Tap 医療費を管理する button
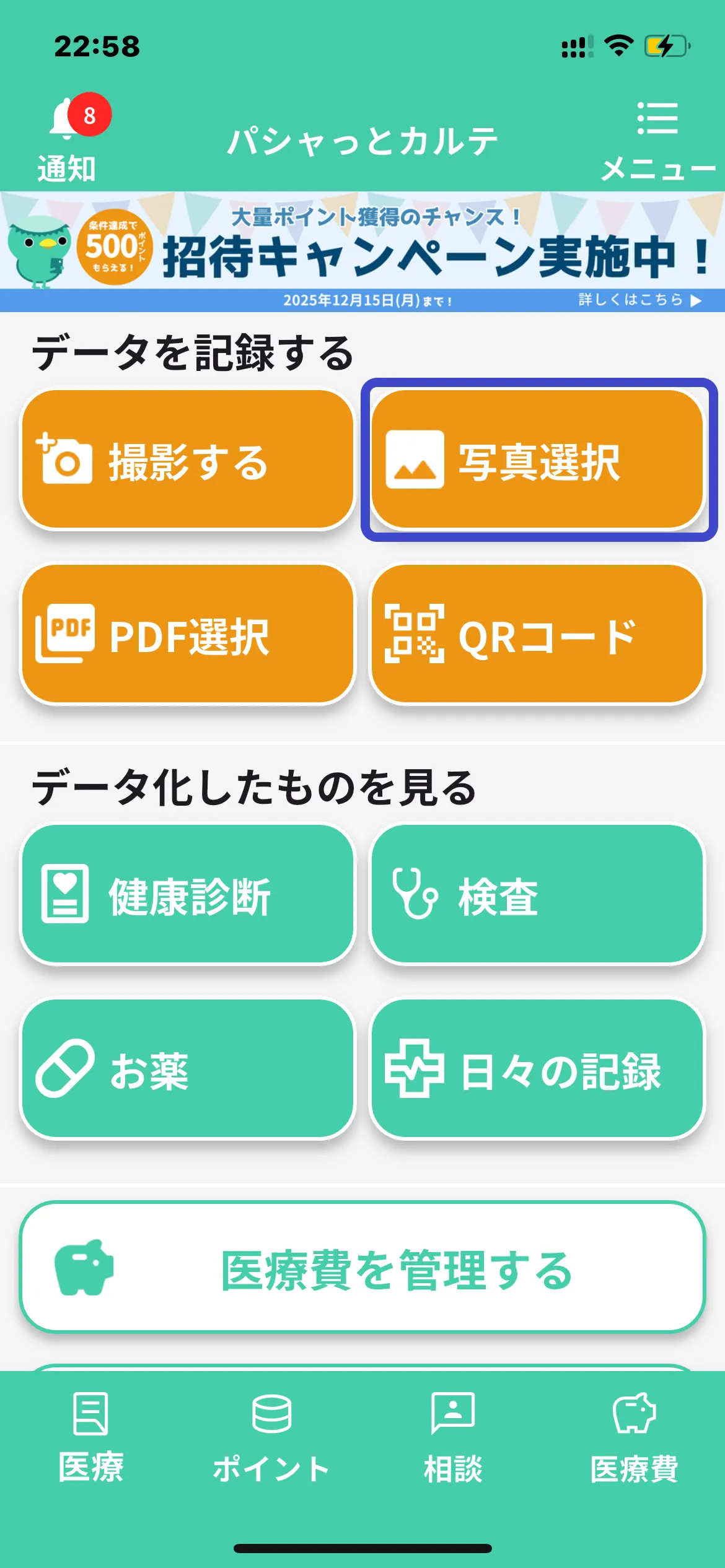The width and height of the screenshot is (725, 1568). coord(362,1268)
